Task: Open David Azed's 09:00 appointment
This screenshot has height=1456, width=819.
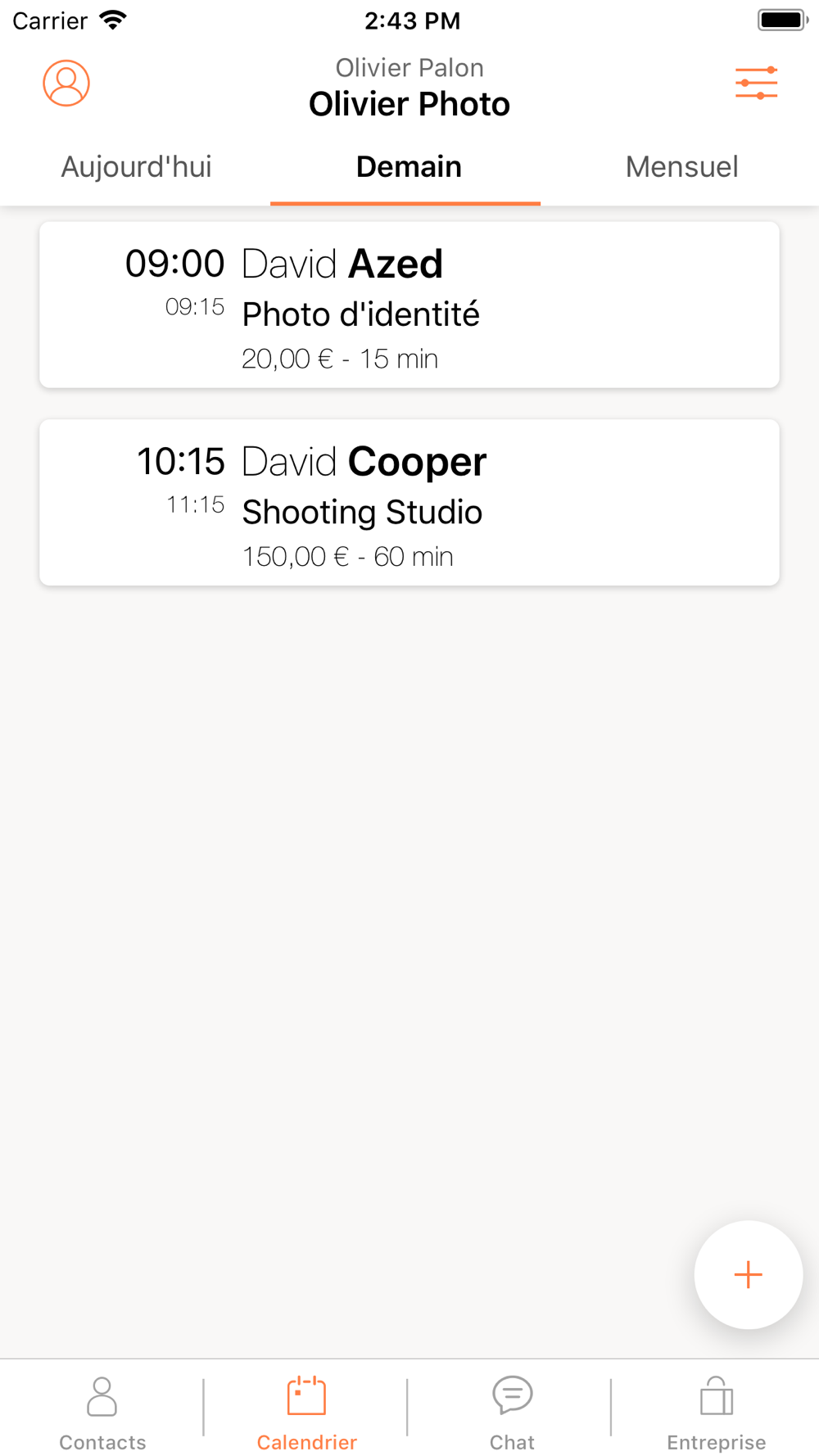Action: click(x=409, y=305)
